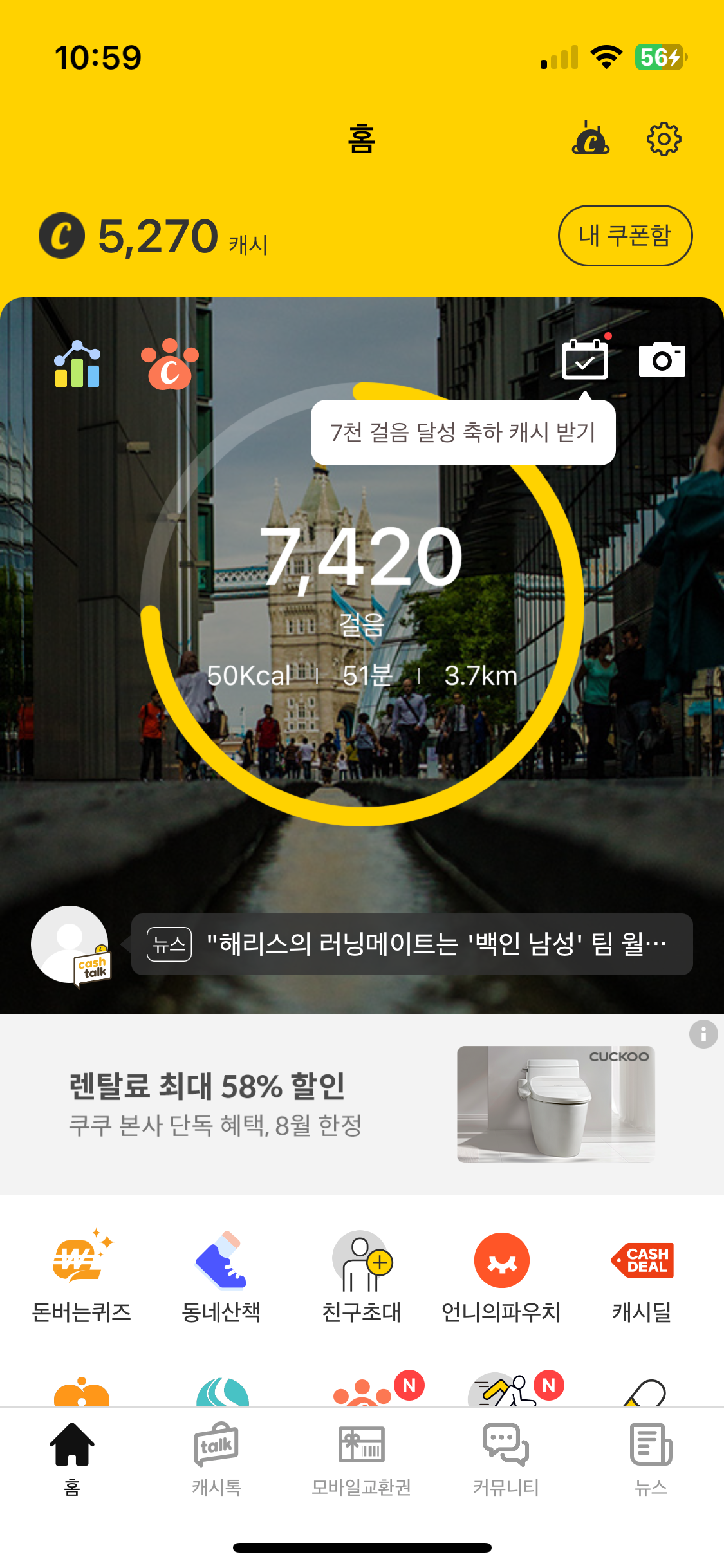Open the 뉴스 headline about 해리스의 러닝메이트

coord(412,944)
